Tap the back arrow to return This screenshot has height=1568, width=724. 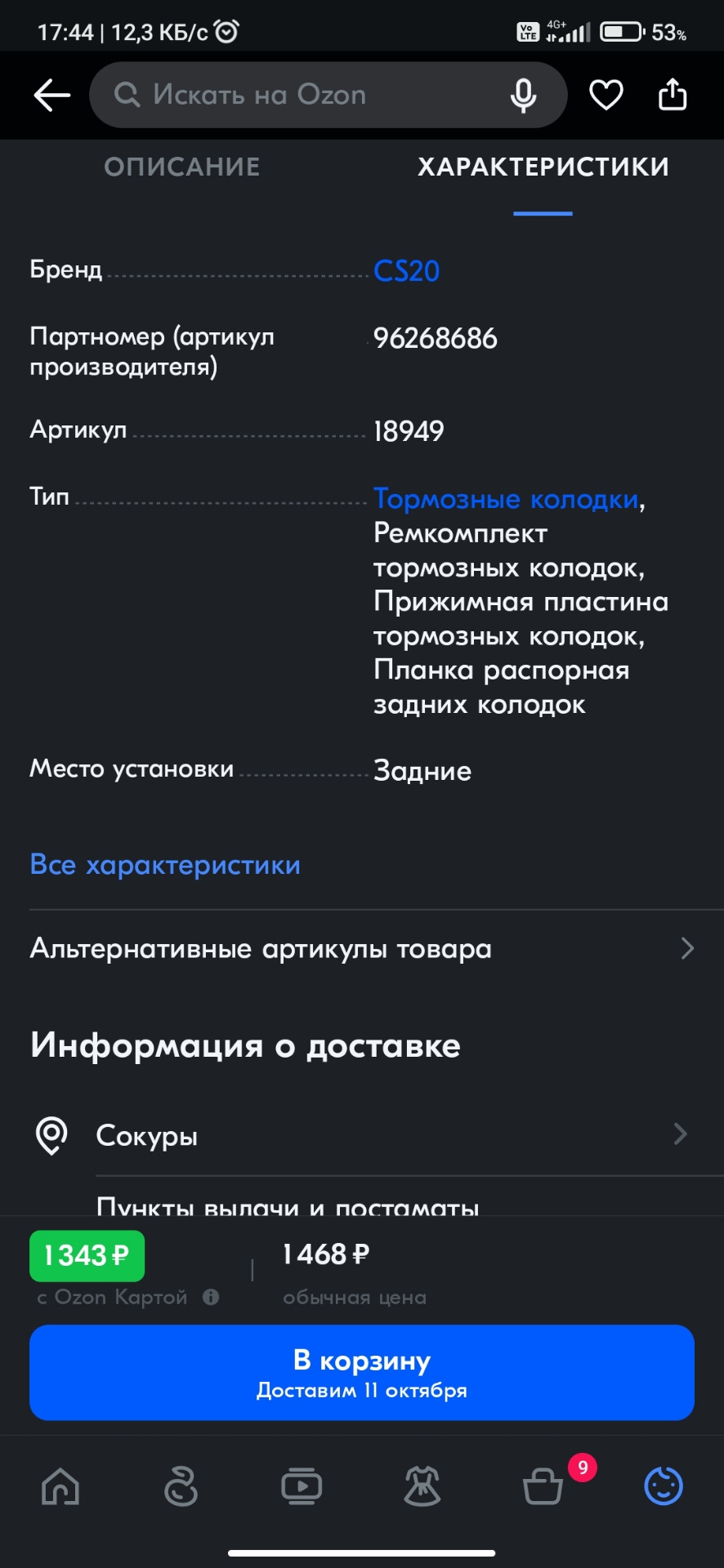click(x=51, y=95)
